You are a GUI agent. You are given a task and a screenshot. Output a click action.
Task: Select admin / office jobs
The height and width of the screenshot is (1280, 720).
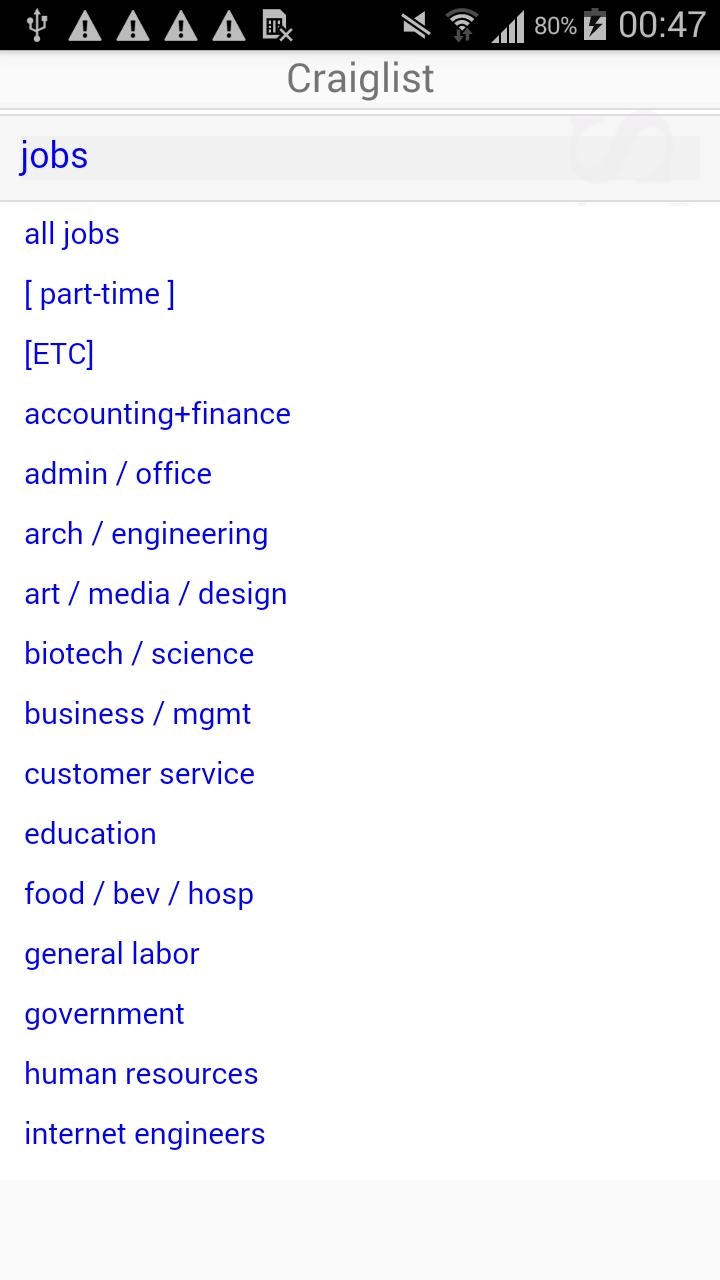(118, 474)
